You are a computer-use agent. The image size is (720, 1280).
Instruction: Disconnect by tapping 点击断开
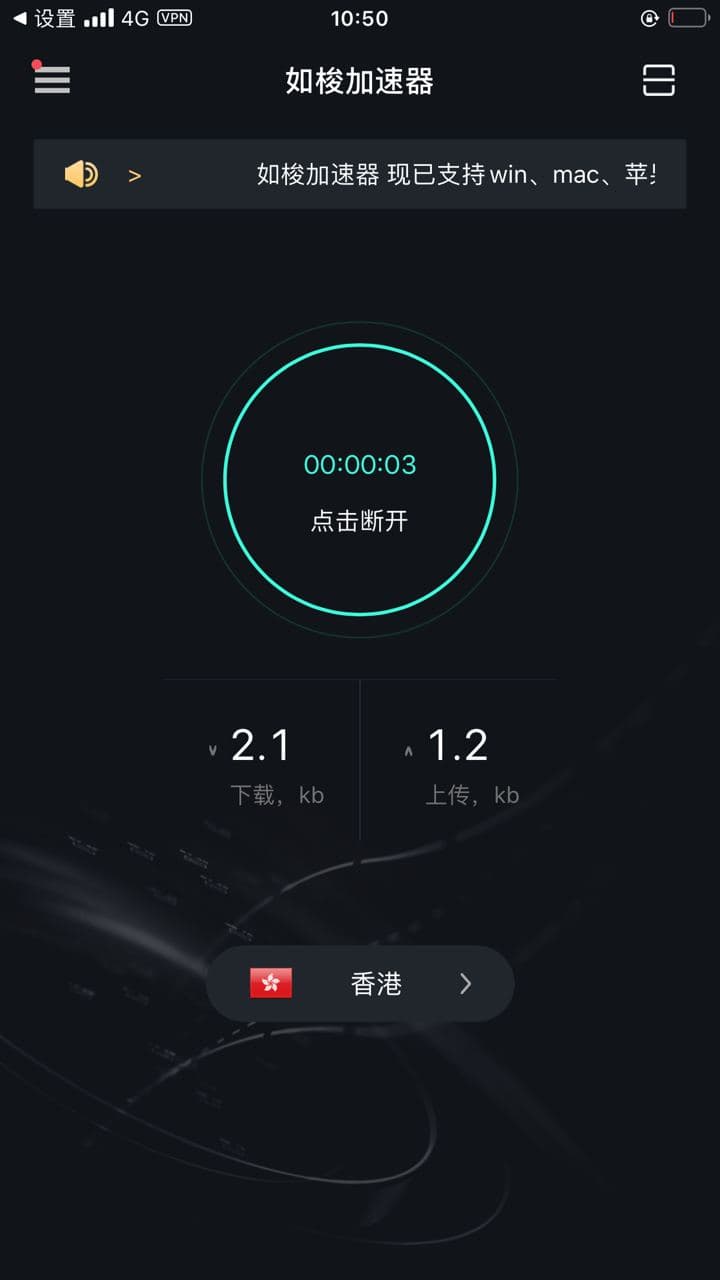[x=360, y=521]
